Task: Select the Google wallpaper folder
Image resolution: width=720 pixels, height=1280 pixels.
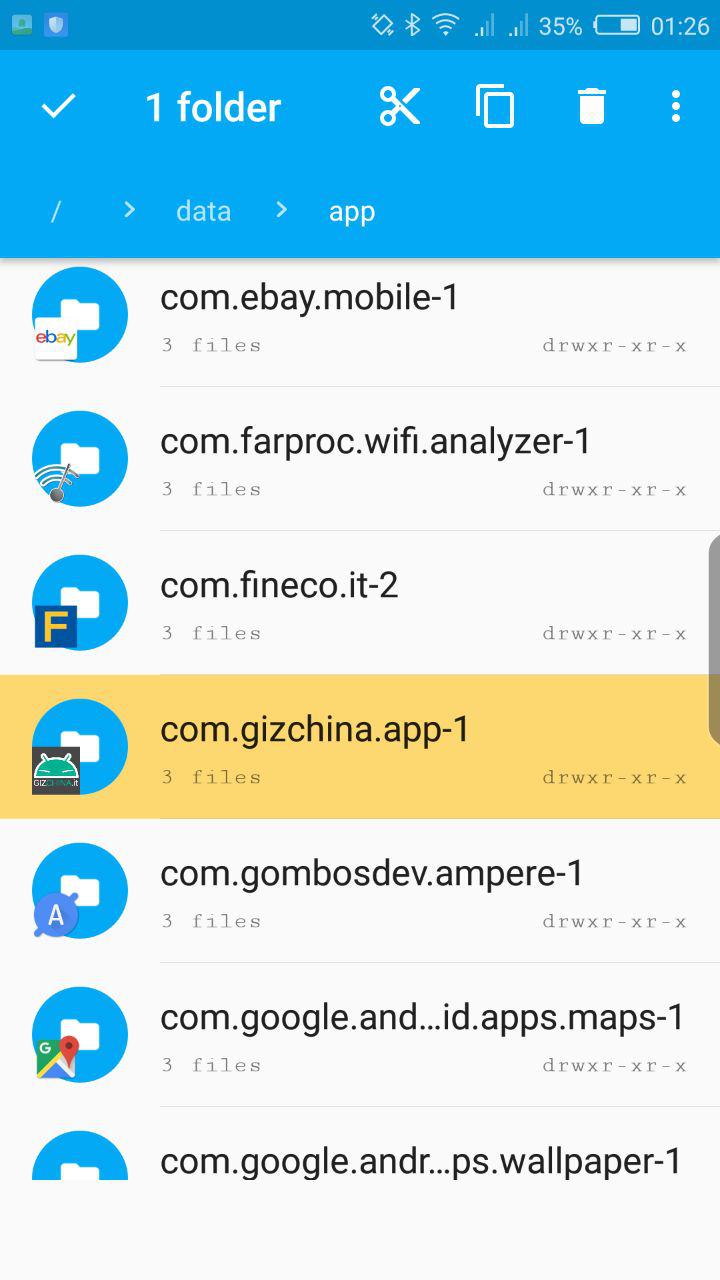Action: point(360,1144)
